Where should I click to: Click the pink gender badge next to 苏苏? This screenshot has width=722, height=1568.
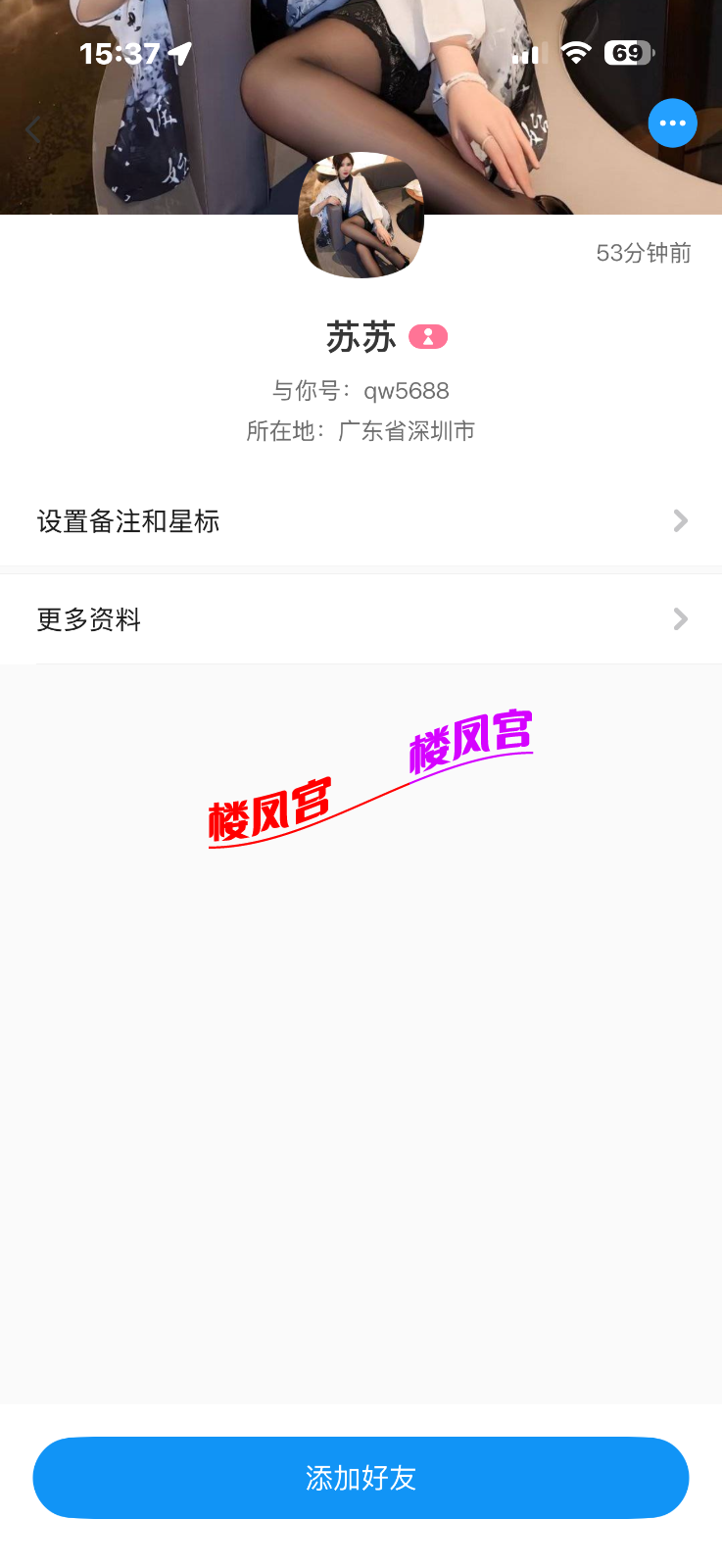(x=429, y=336)
